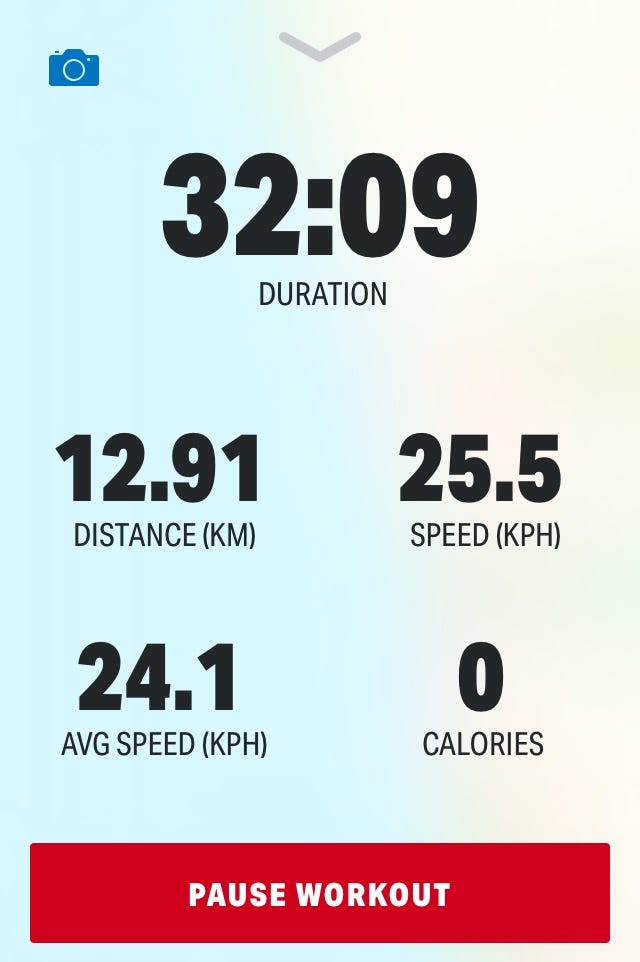Collapse the workout stats panel
The height and width of the screenshot is (962, 640).
point(319,45)
